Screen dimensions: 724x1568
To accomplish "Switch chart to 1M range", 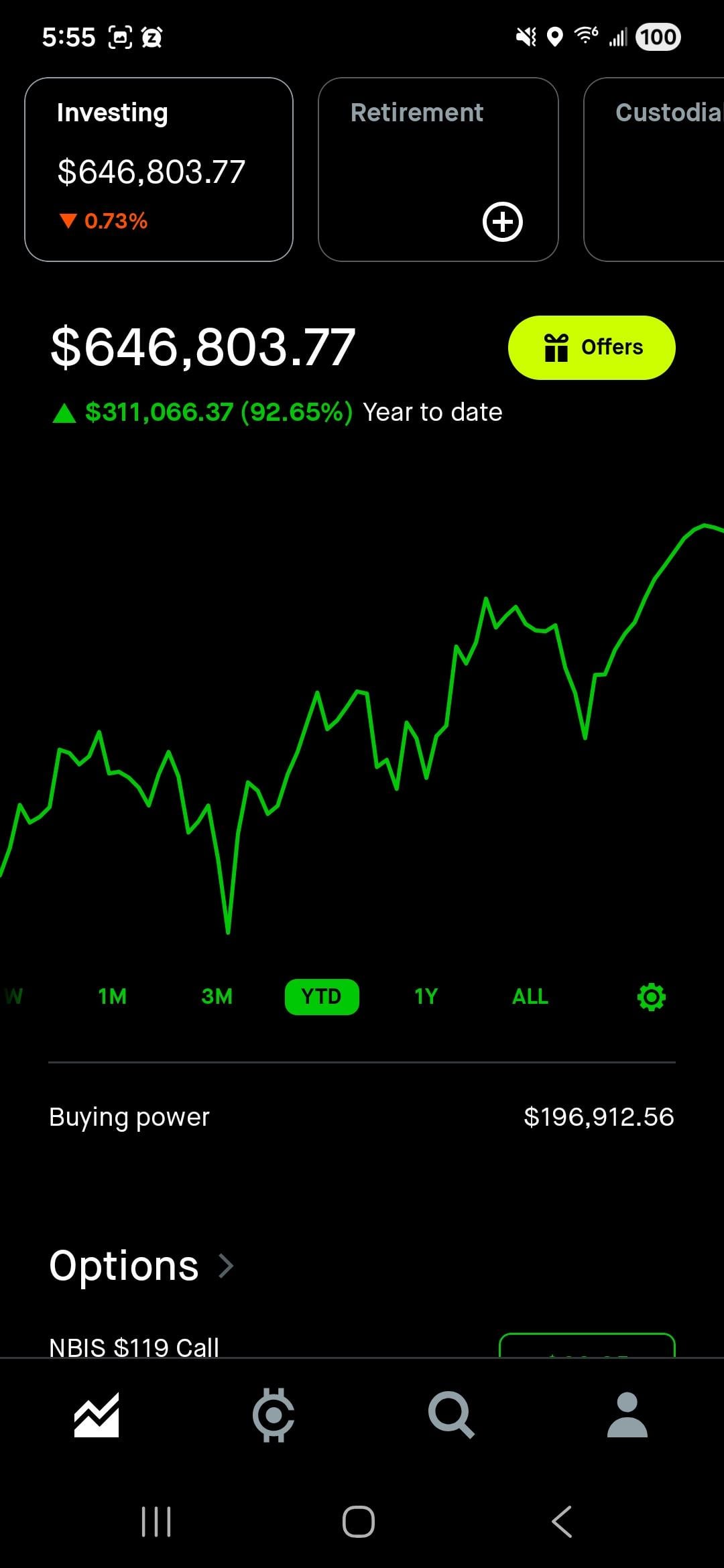I will [112, 996].
